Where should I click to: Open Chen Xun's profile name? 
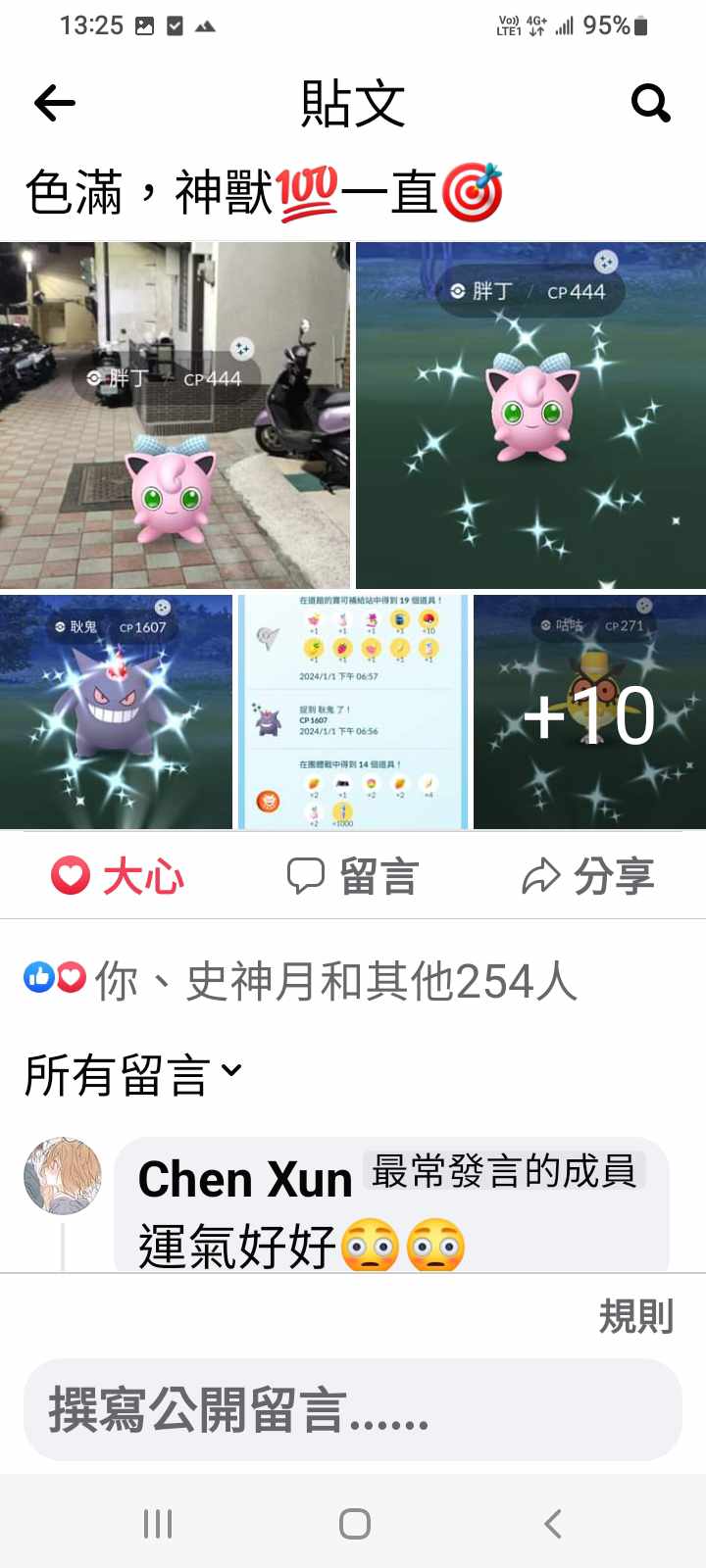tap(245, 1179)
